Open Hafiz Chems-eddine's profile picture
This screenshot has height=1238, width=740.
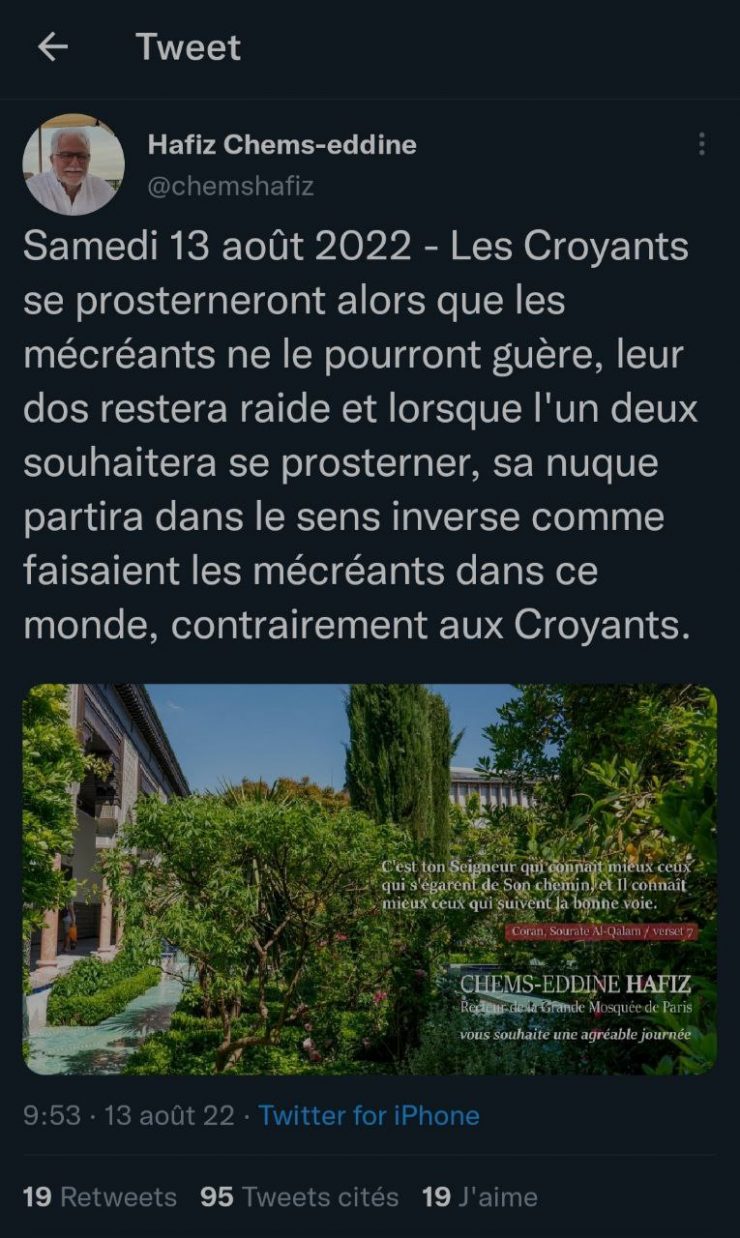(74, 164)
